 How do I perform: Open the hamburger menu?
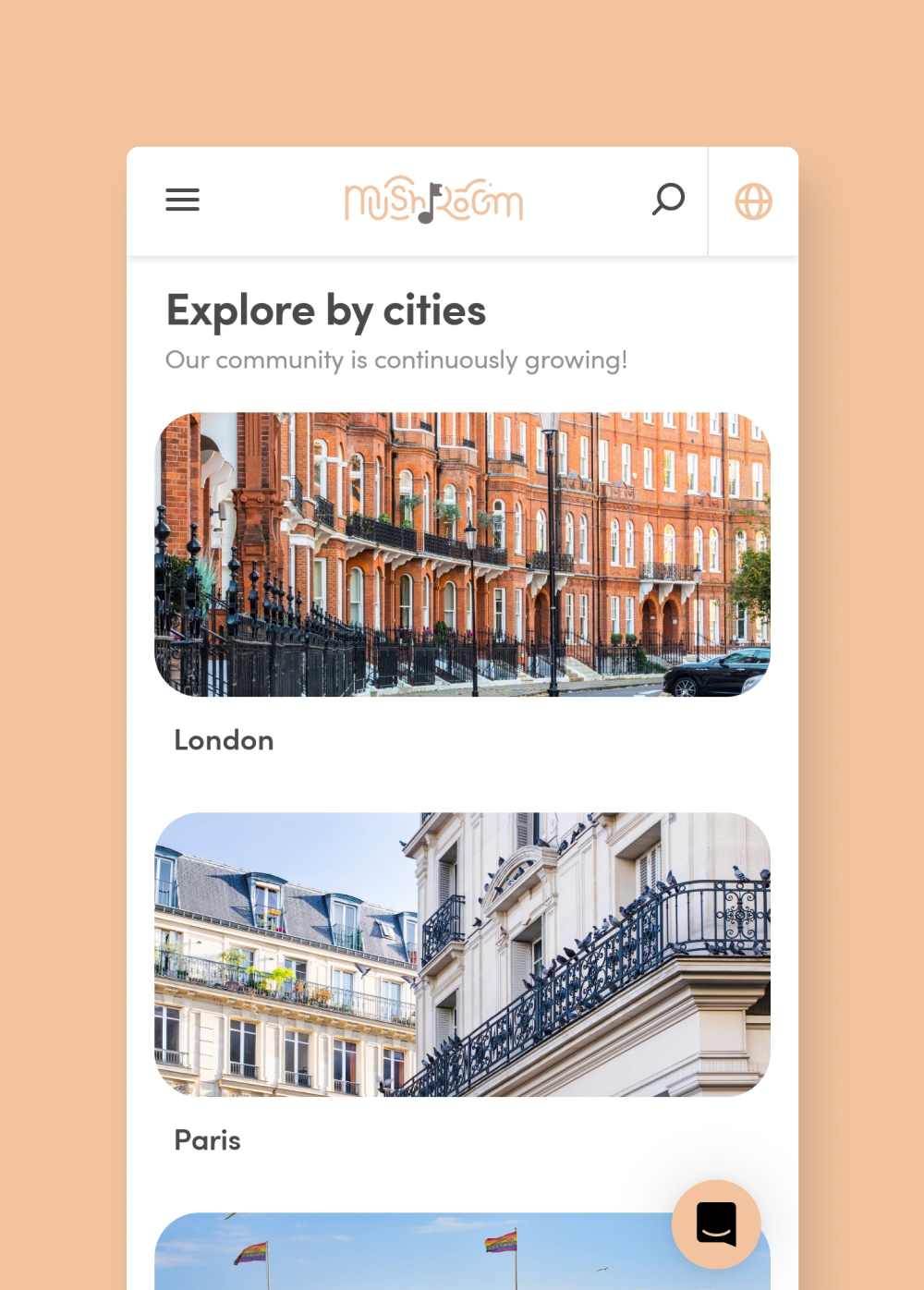[x=182, y=200]
